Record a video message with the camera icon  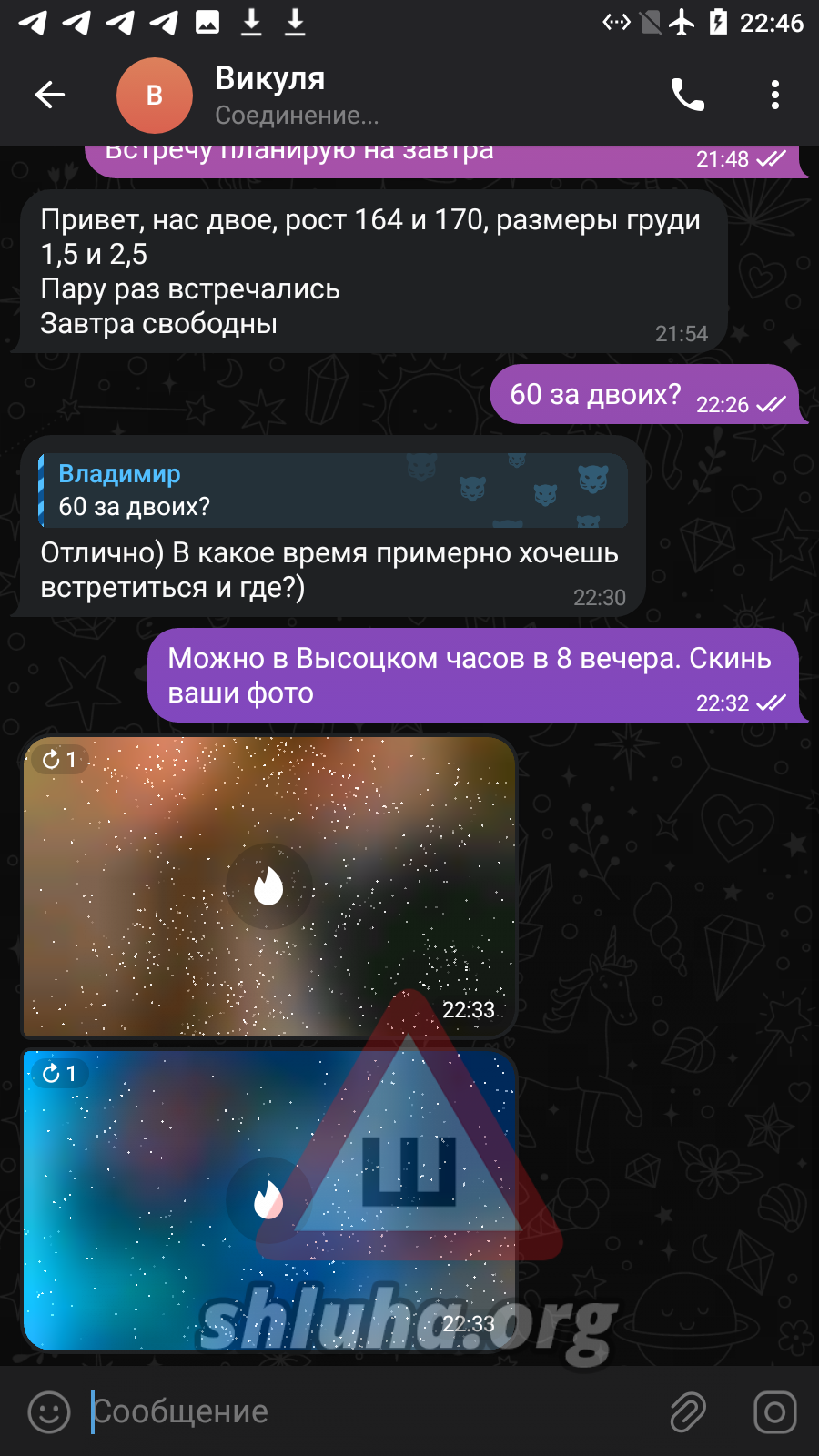(774, 1412)
